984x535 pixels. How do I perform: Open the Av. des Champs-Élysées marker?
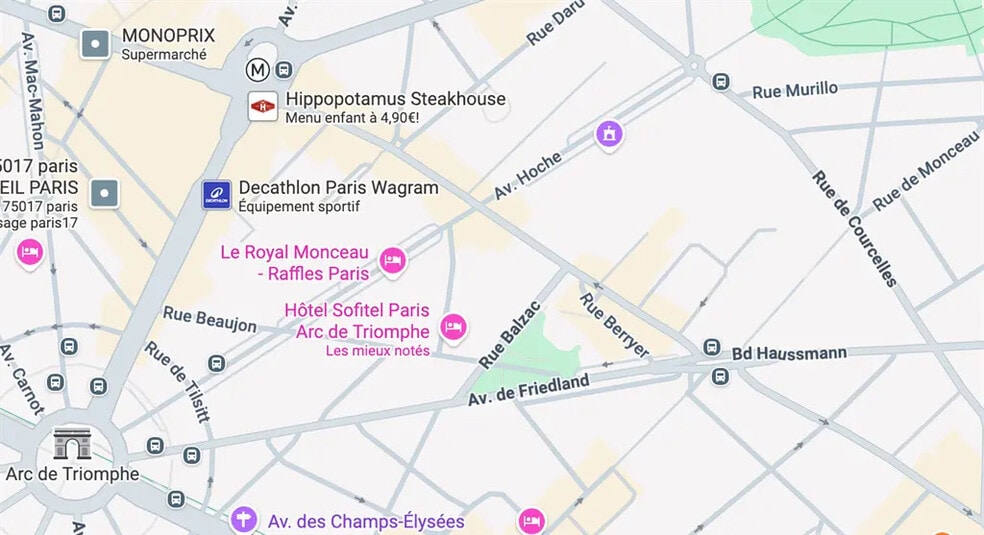click(244, 519)
